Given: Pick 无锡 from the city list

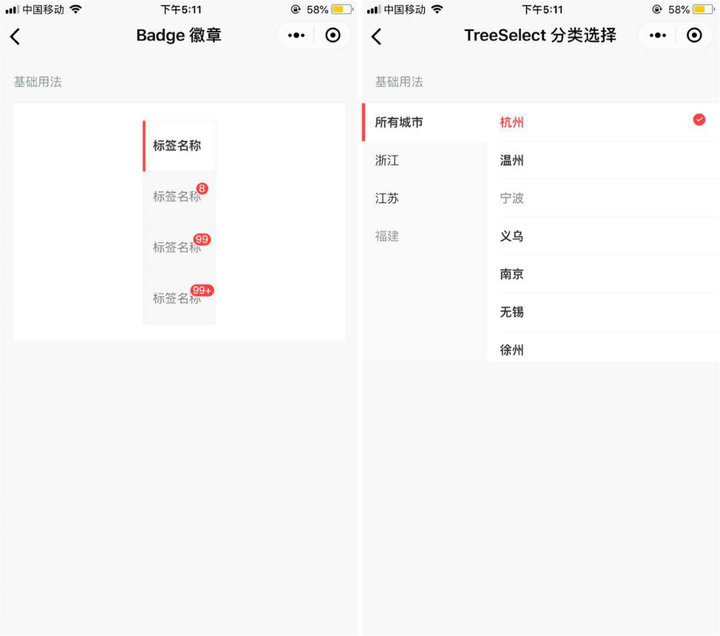Looking at the screenshot, I should tap(602, 312).
